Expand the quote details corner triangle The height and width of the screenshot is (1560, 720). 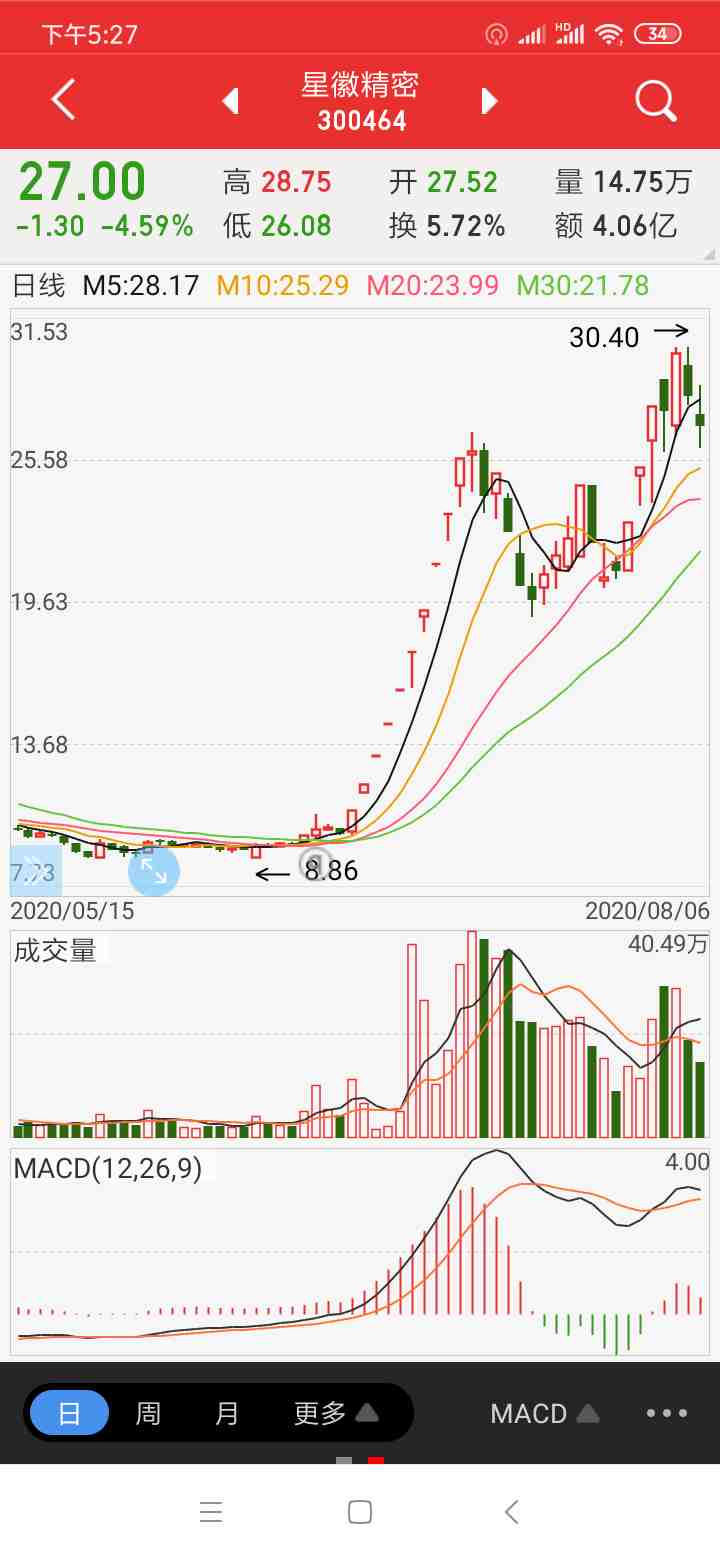[710, 255]
